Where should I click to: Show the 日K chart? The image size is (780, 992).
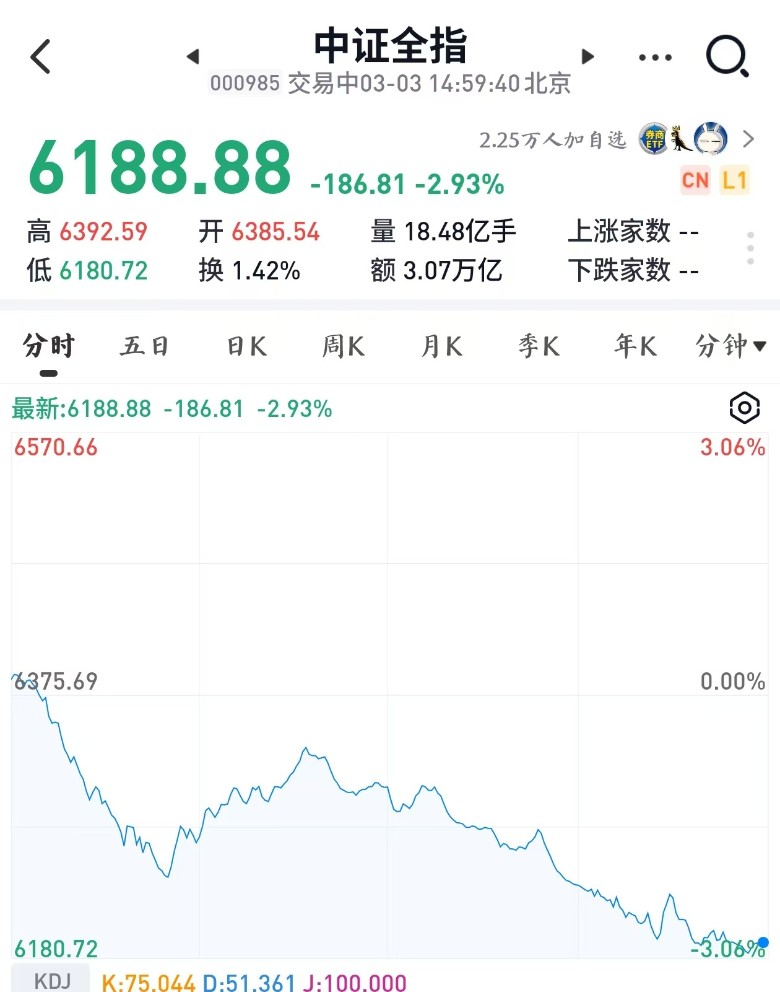(246, 346)
